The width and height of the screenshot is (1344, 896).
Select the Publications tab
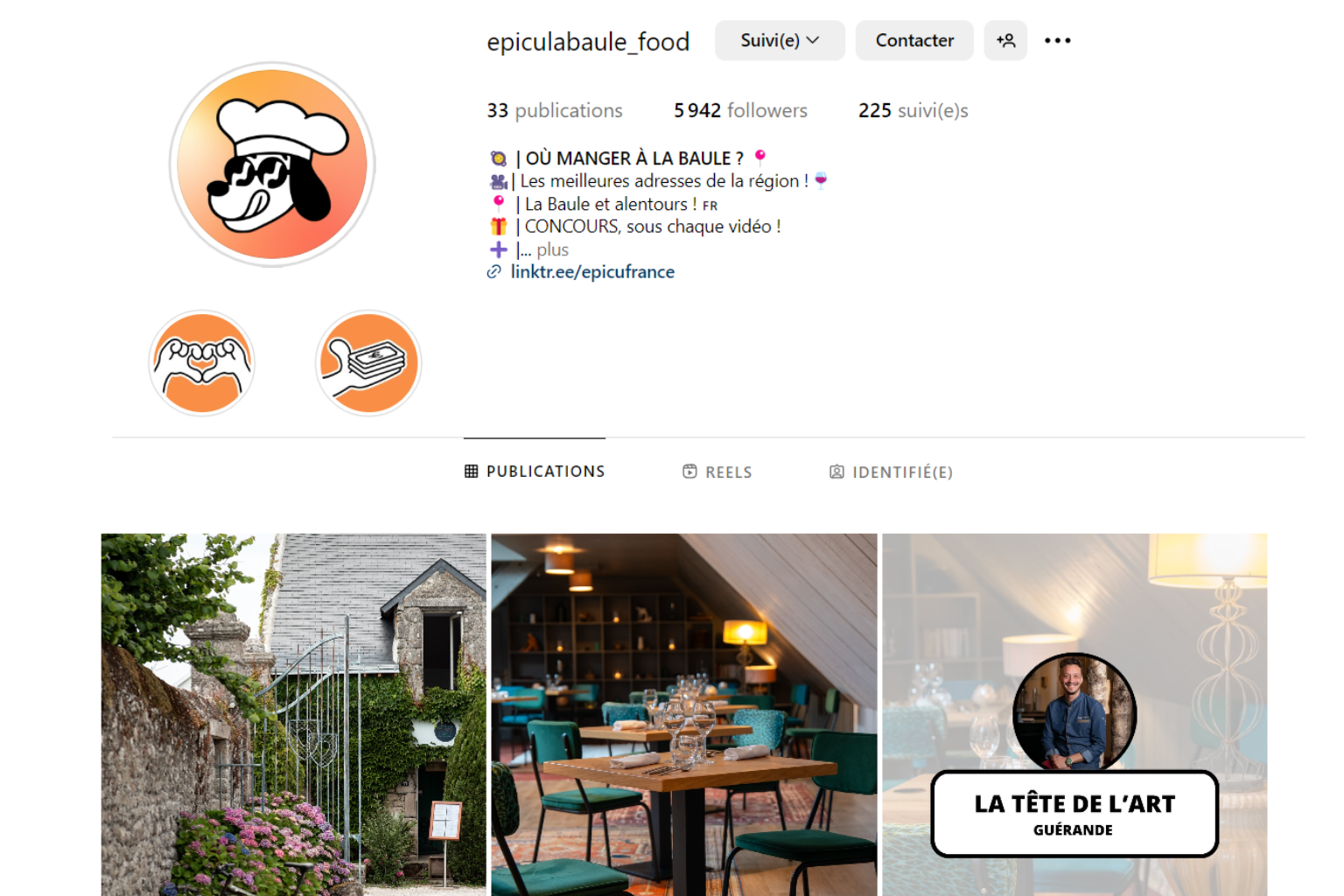pyautogui.click(x=535, y=471)
